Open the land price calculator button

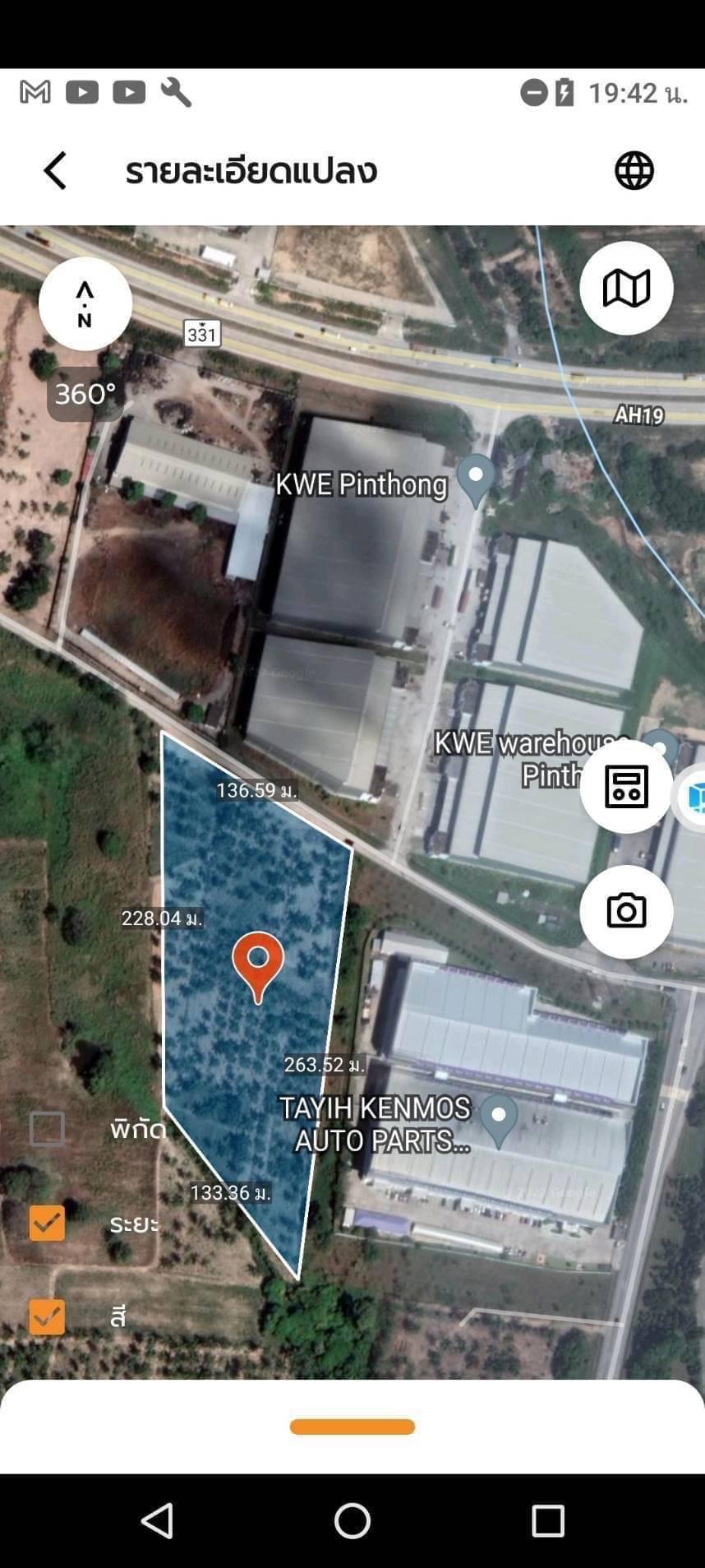click(x=626, y=786)
